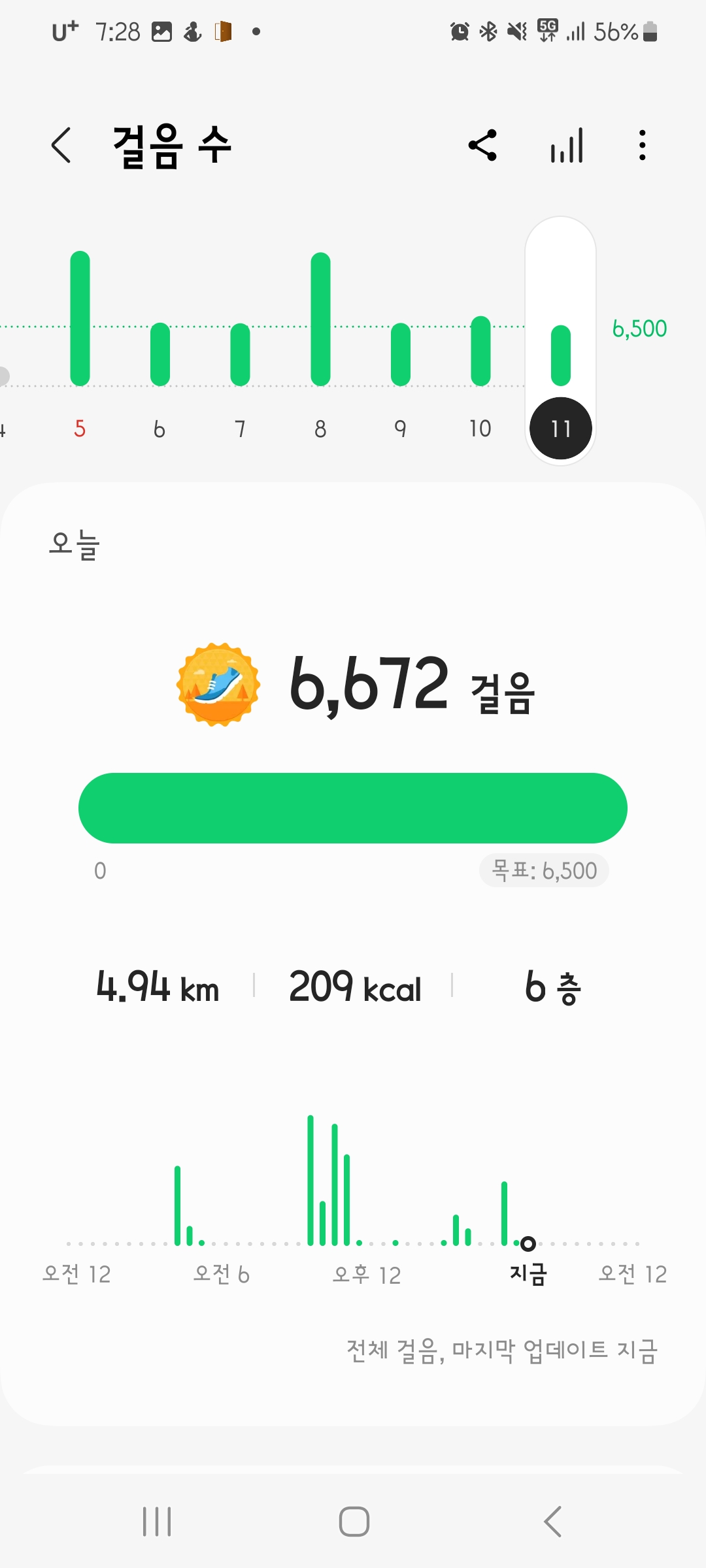Go to the home screen
The image size is (706, 1568).
(354, 1522)
